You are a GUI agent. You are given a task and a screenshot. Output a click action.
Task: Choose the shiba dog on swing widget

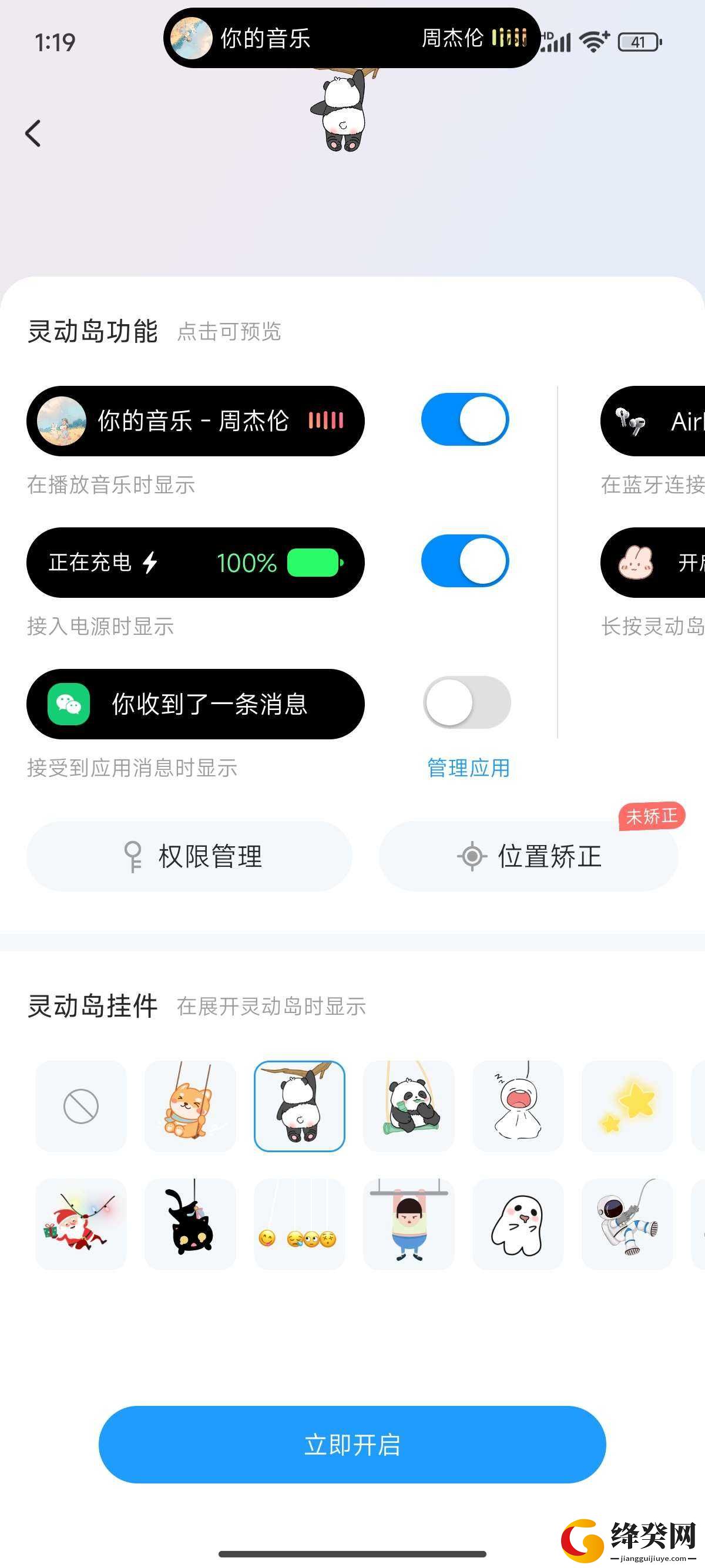pos(190,1106)
